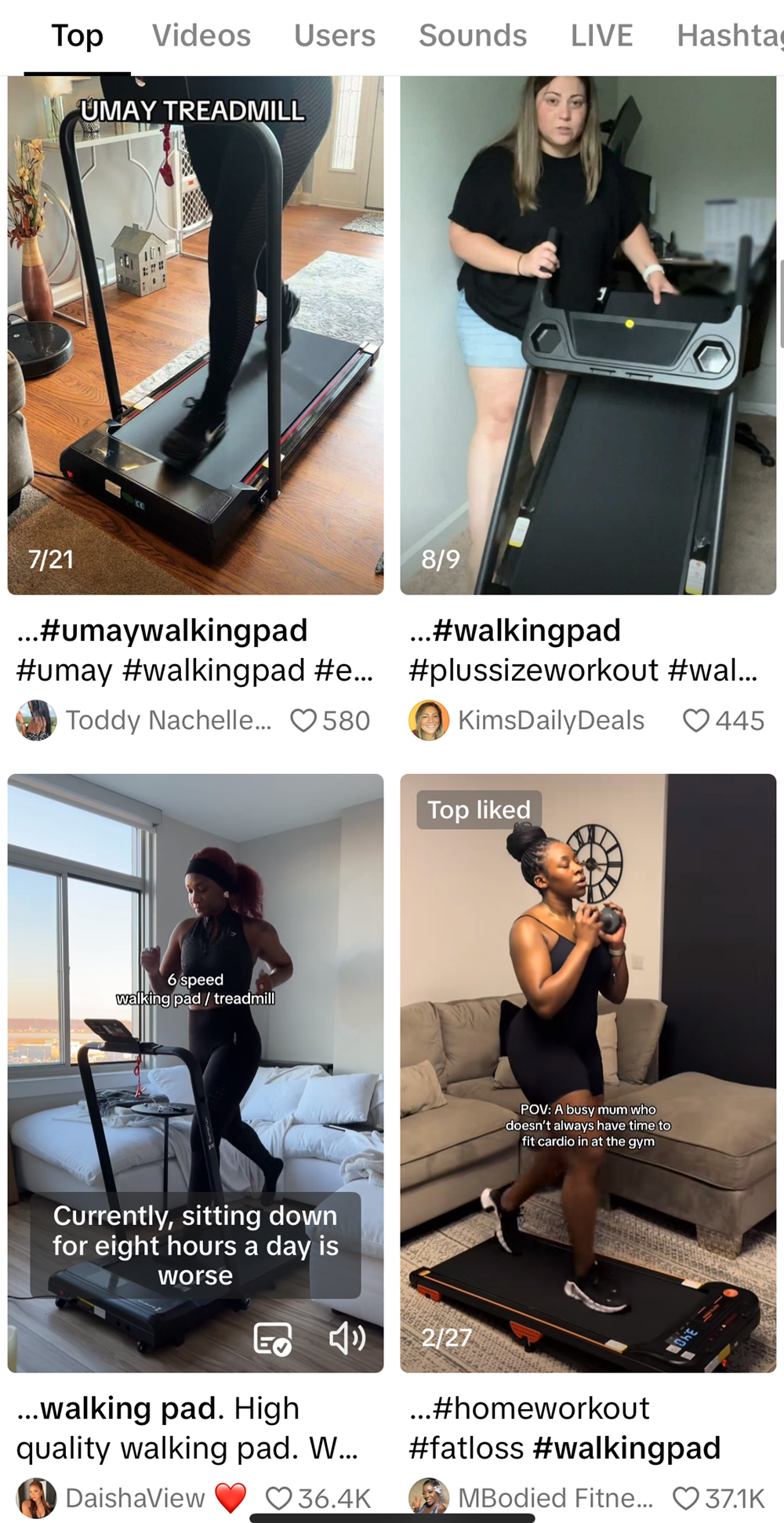The image size is (784, 1523).
Task: Go to MBodied Fitness profile
Action: (428, 1498)
